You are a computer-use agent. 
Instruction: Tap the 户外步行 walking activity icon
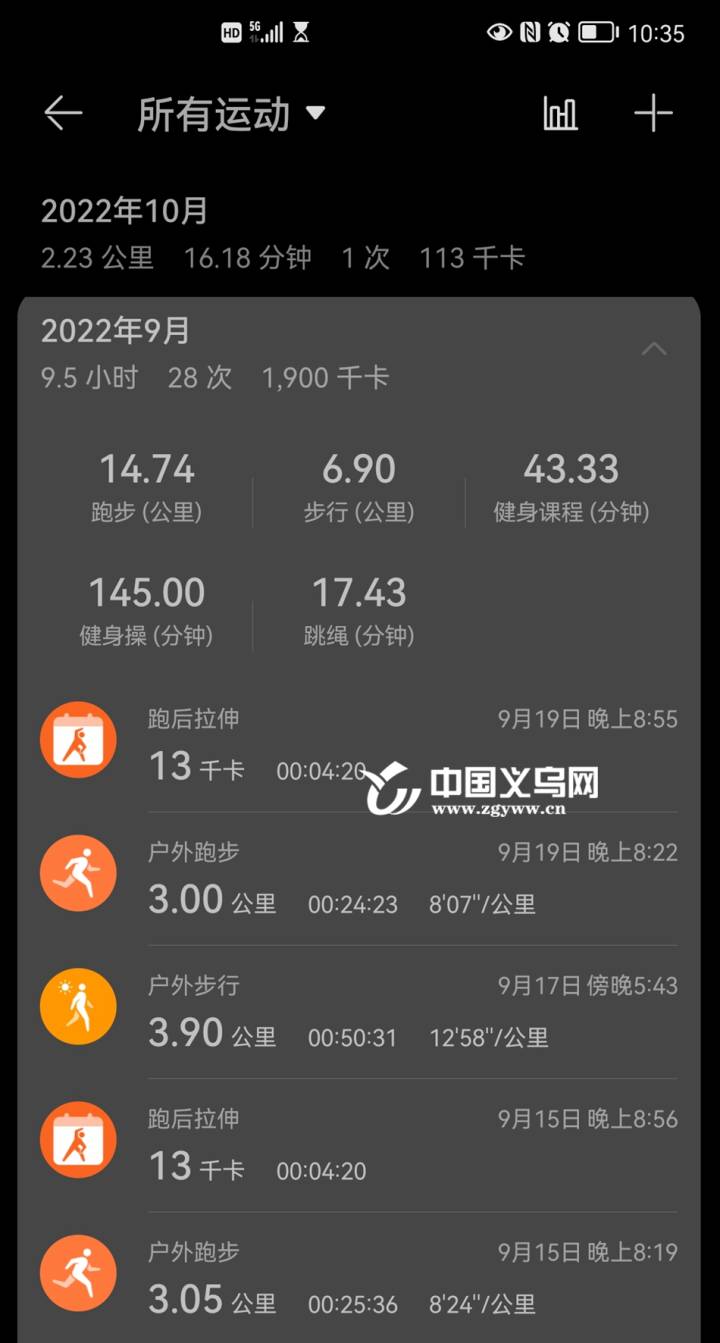click(78, 1006)
